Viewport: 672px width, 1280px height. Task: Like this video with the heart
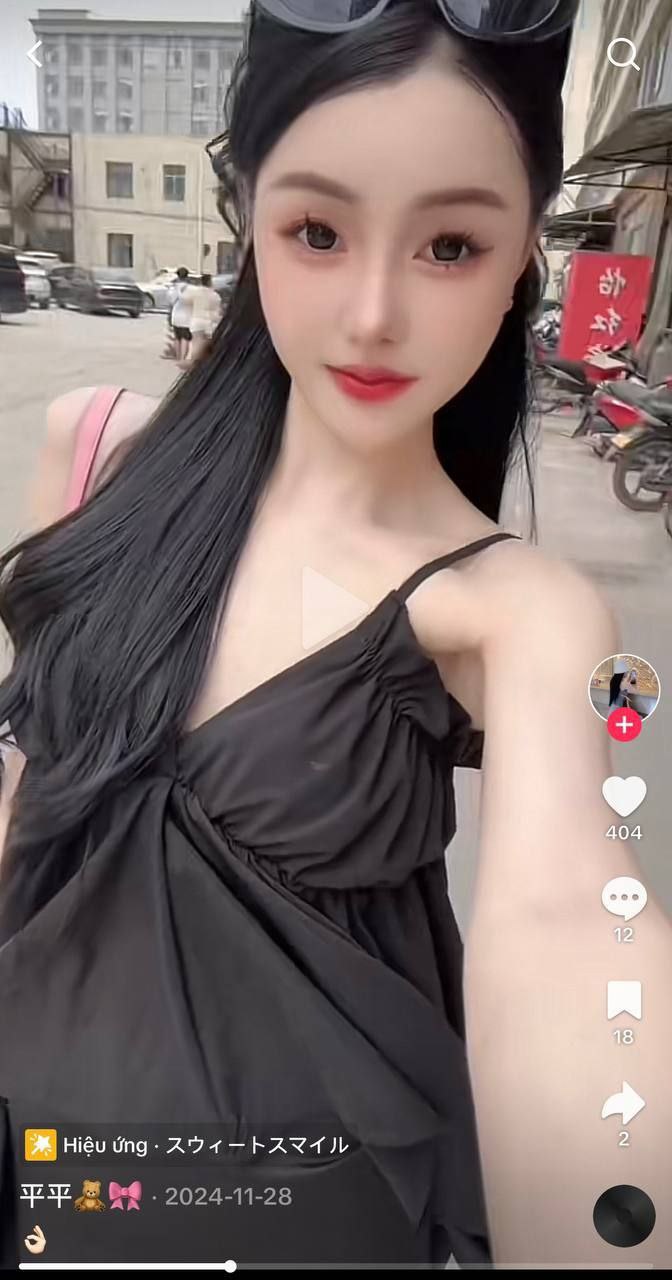624,796
